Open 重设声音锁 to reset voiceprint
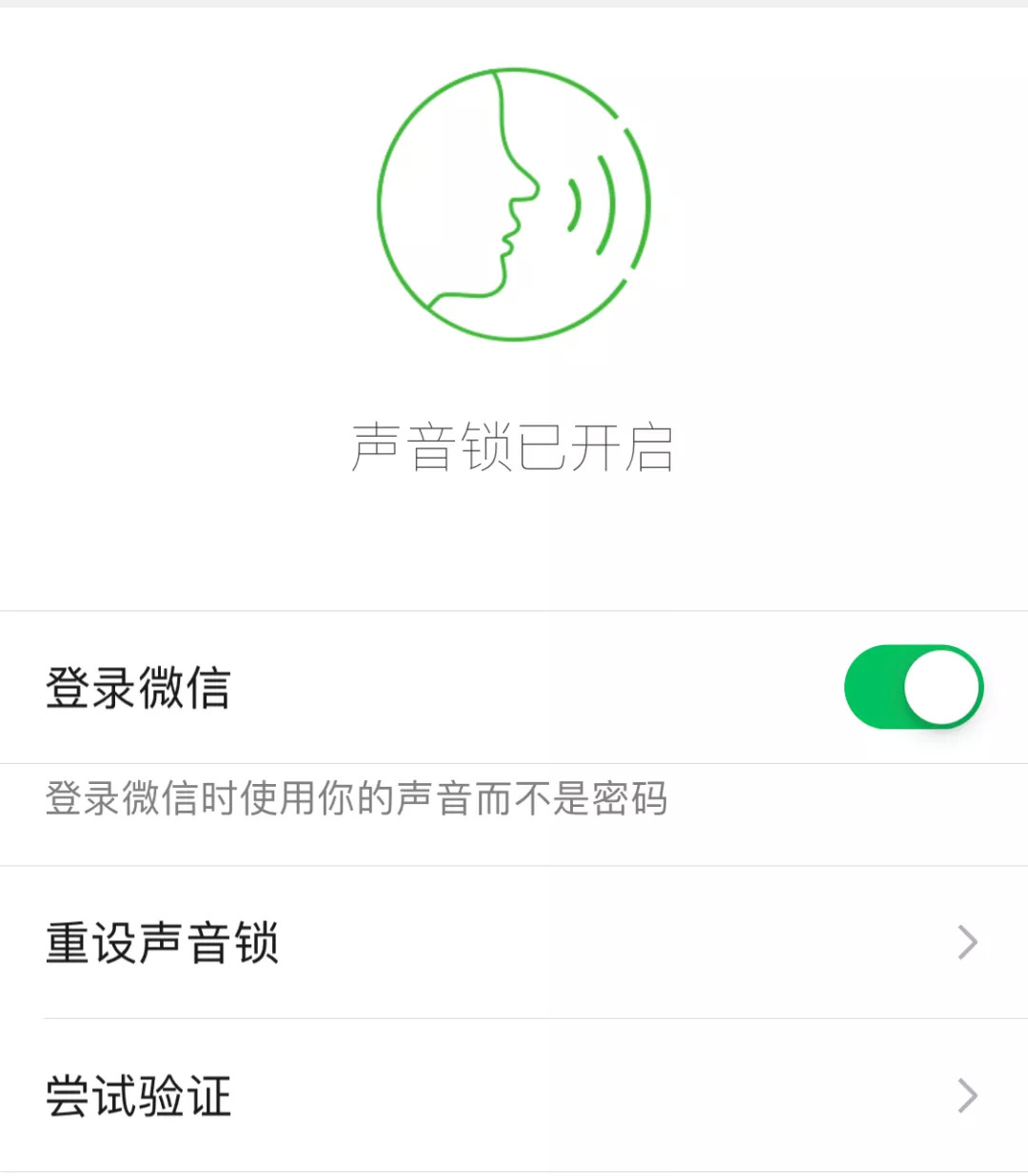 click(514, 942)
